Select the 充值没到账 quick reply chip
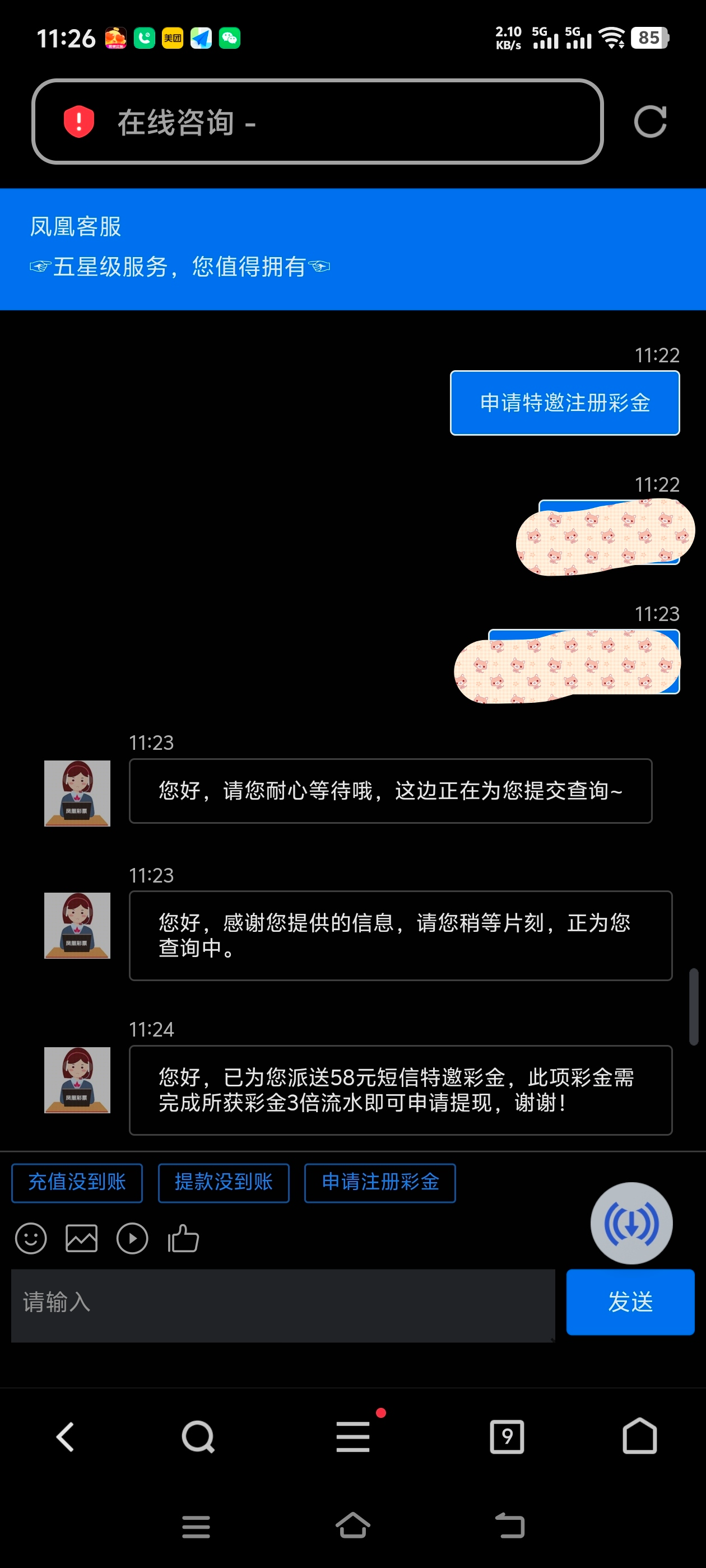This screenshot has width=706, height=1568. 77,1182
